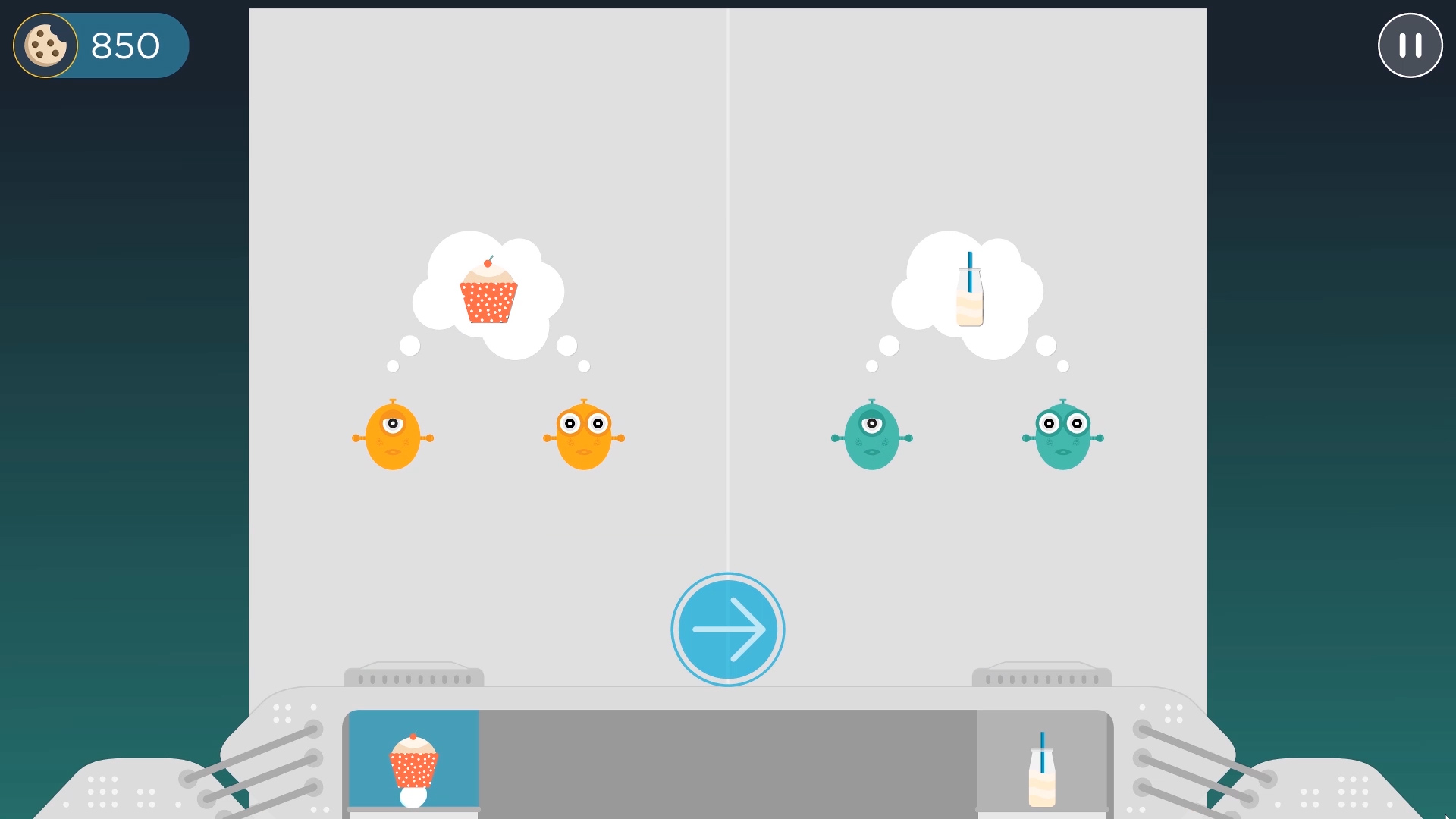Select the milkshake tile in the tray
Viewport: 1456px width, 819px height.
point(1042,767)
